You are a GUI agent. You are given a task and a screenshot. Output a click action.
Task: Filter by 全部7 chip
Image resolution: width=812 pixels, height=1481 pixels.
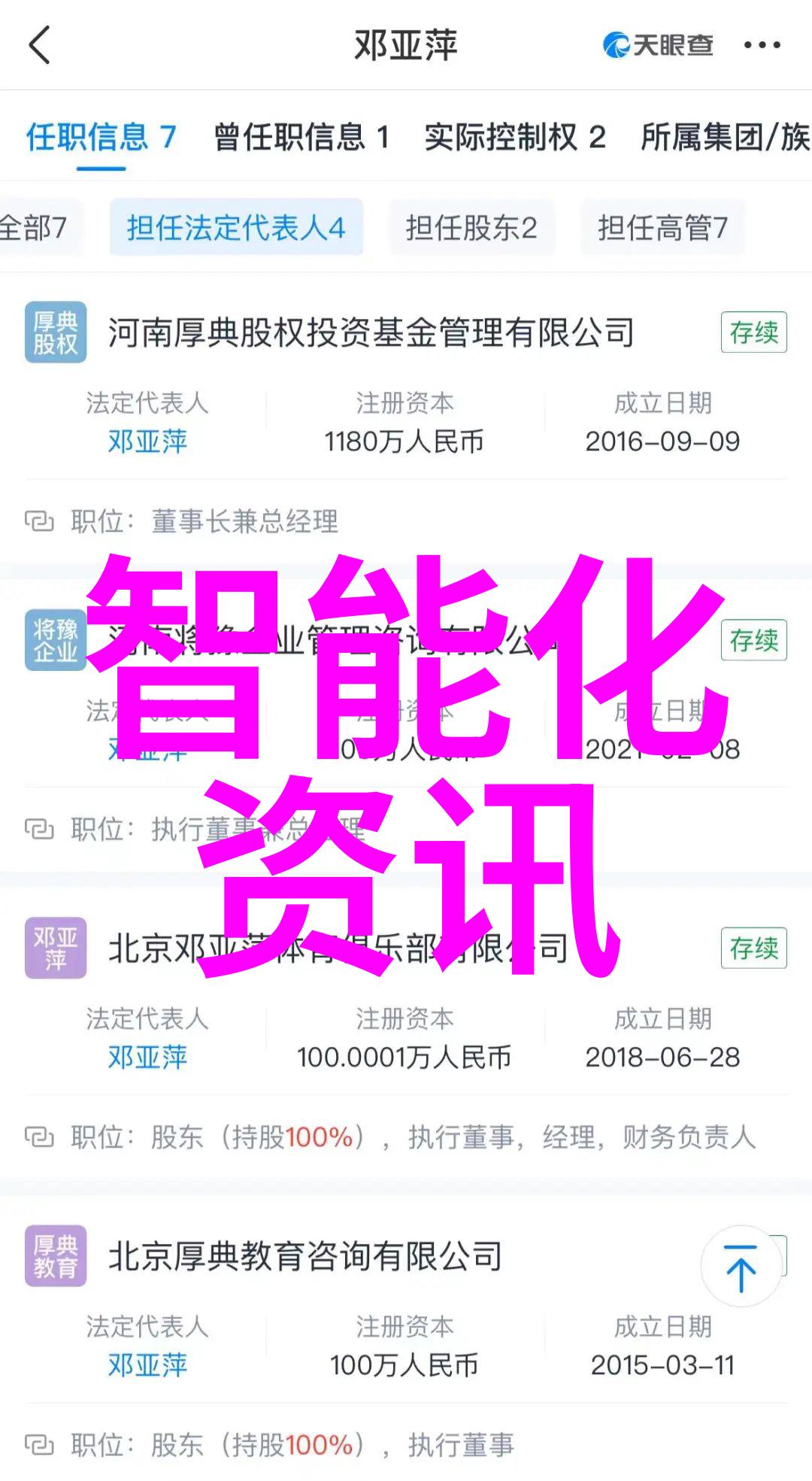[34, 227]
